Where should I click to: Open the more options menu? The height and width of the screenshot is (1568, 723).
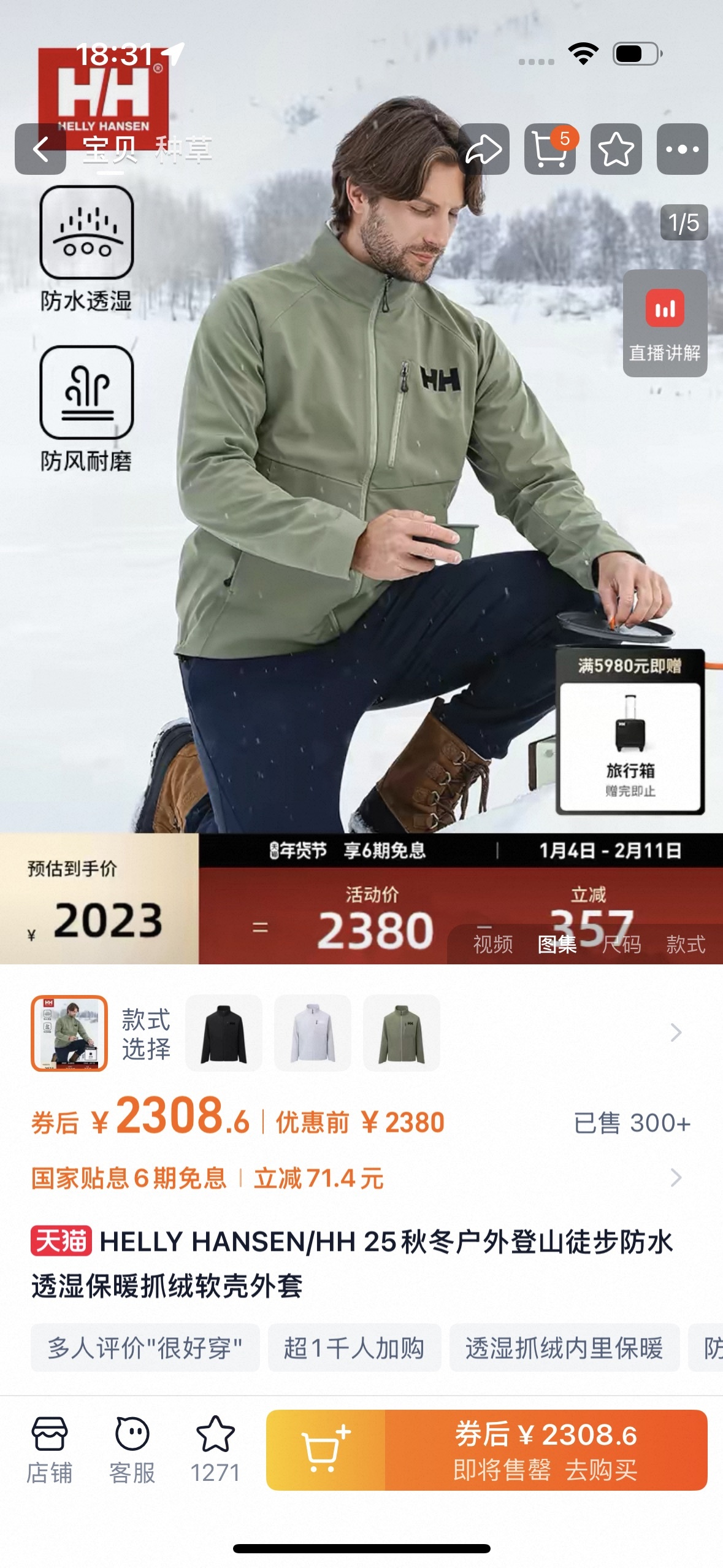(x=682, y=149)
